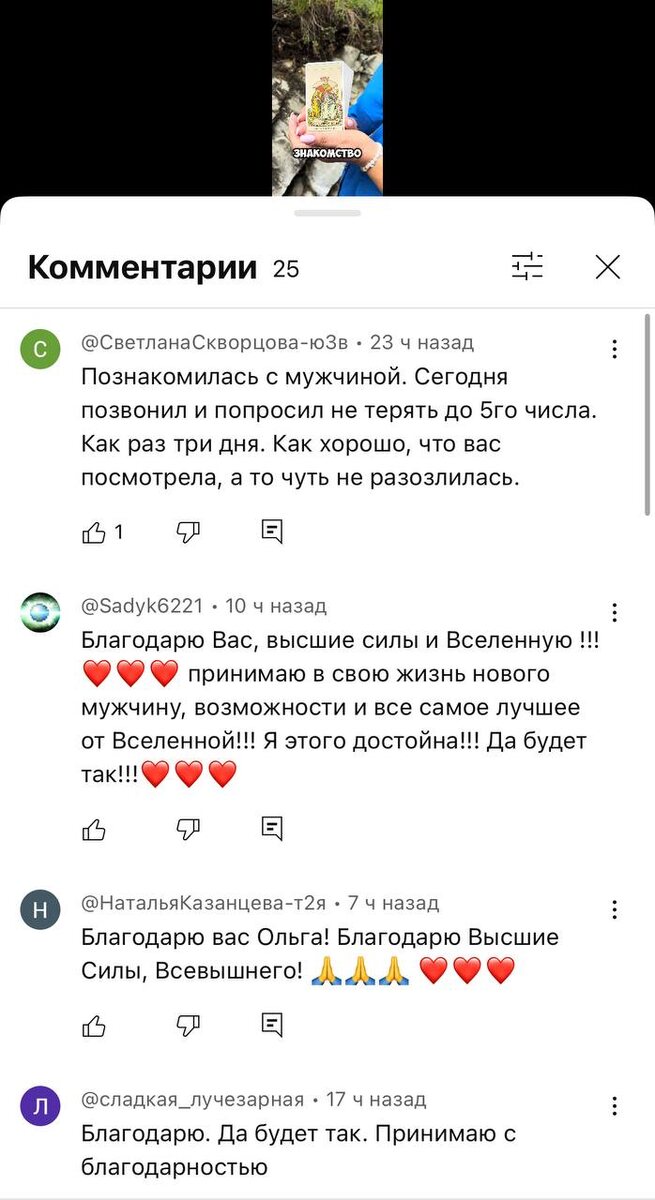Dislike the comment by @СветланаСкворцова-ю3в

(188, 532)
